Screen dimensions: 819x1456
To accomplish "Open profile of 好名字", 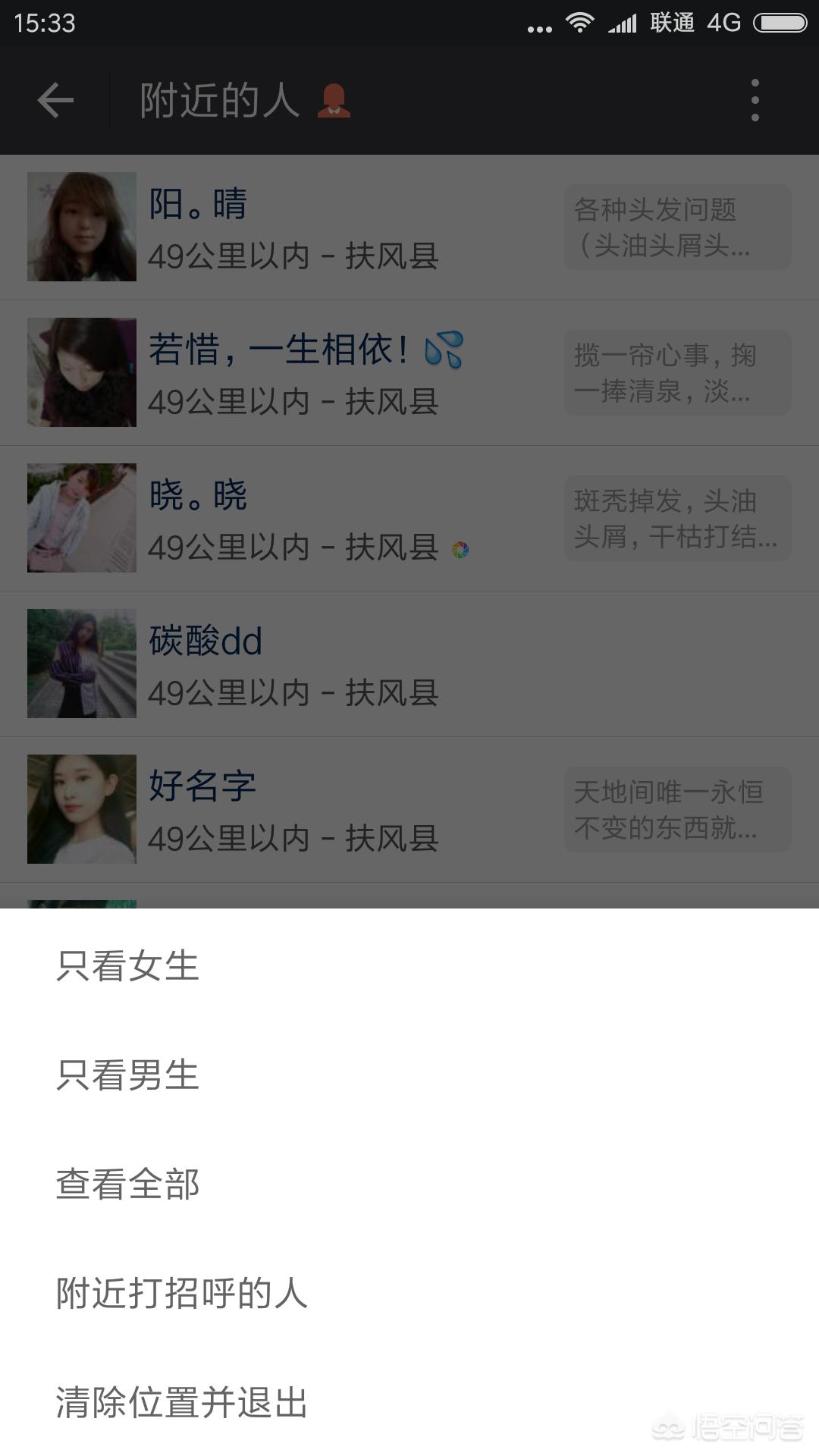I will pos(409,809).
